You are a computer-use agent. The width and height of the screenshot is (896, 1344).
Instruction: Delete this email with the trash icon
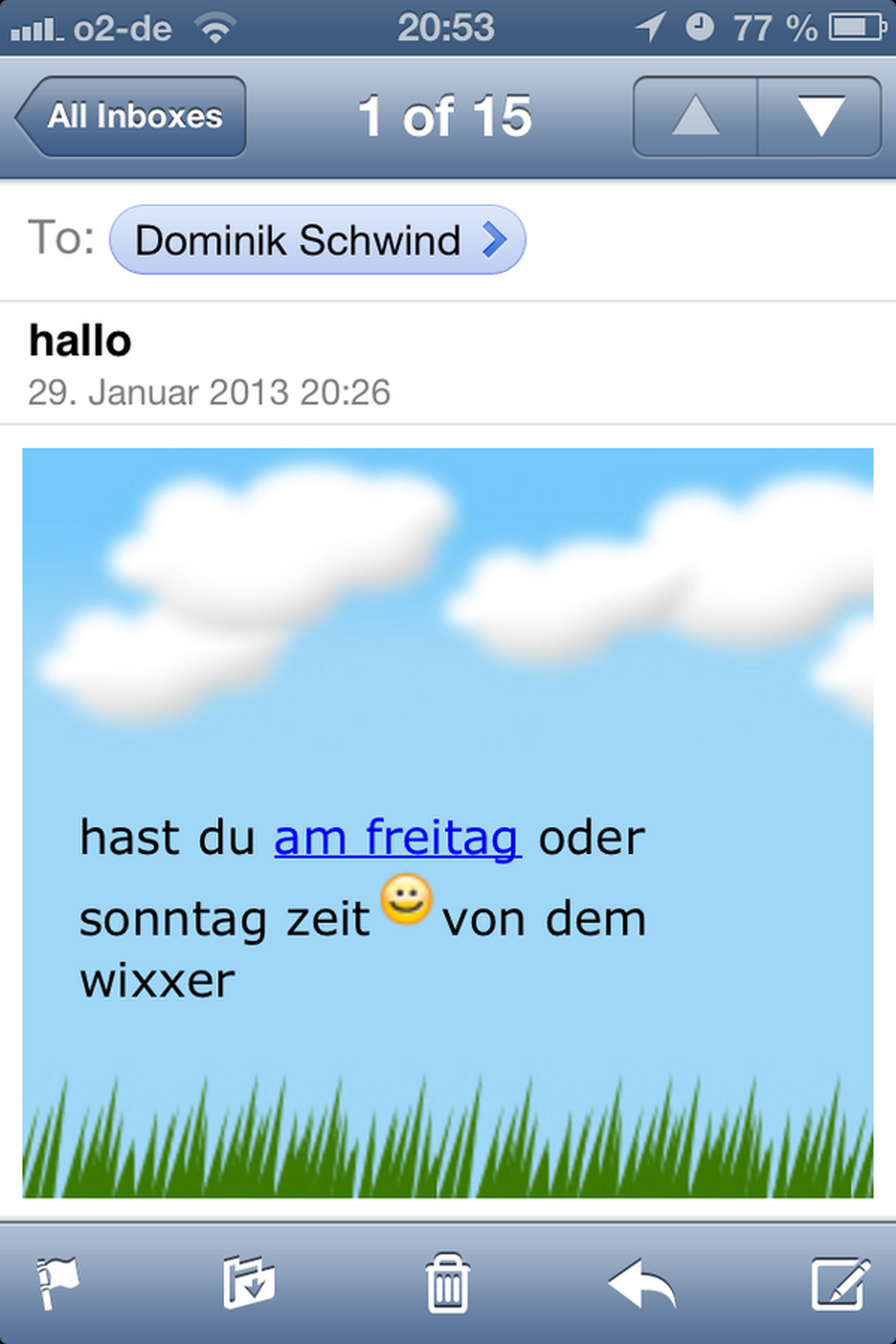(447, 1282)
